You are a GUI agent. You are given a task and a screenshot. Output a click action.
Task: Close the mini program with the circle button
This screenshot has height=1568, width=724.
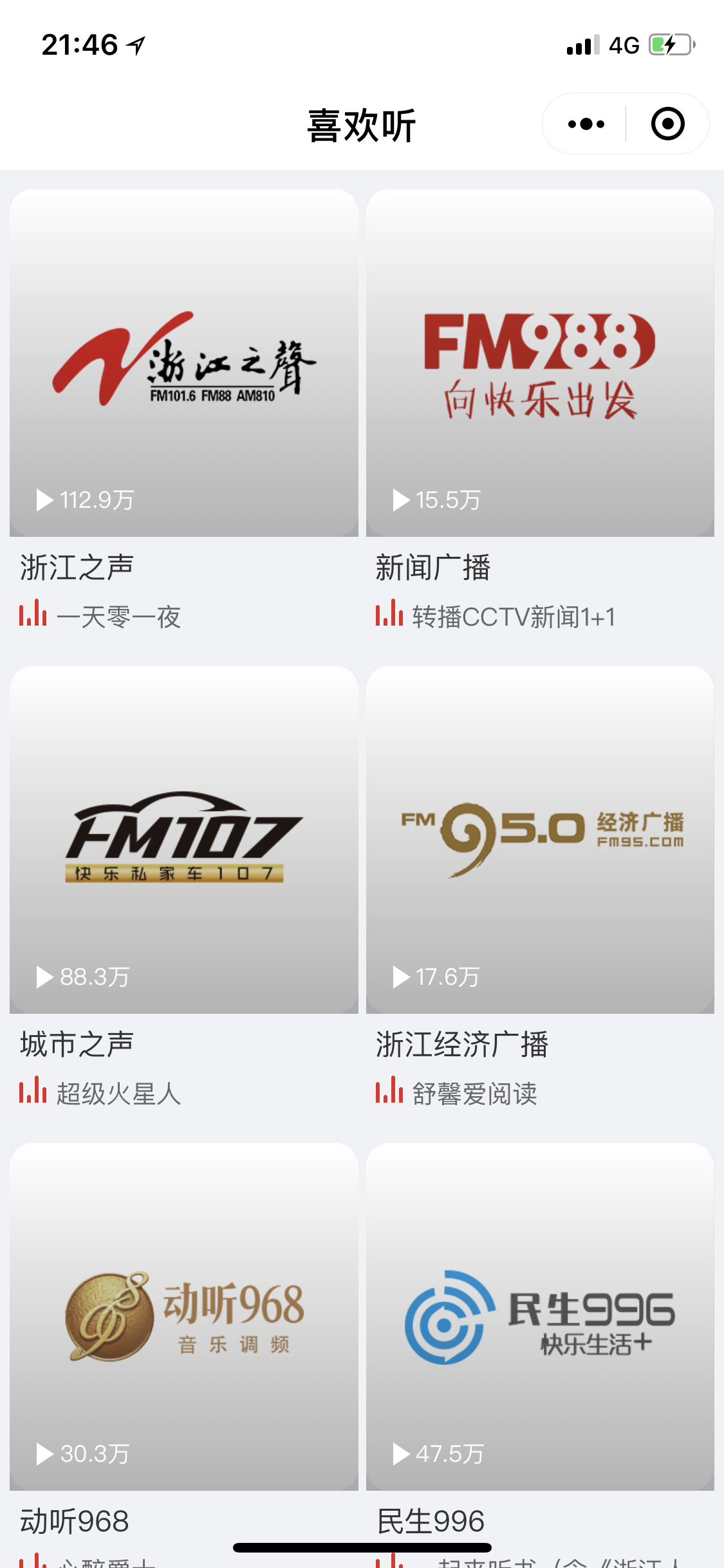pyautogui.click(x=667, y=124)
